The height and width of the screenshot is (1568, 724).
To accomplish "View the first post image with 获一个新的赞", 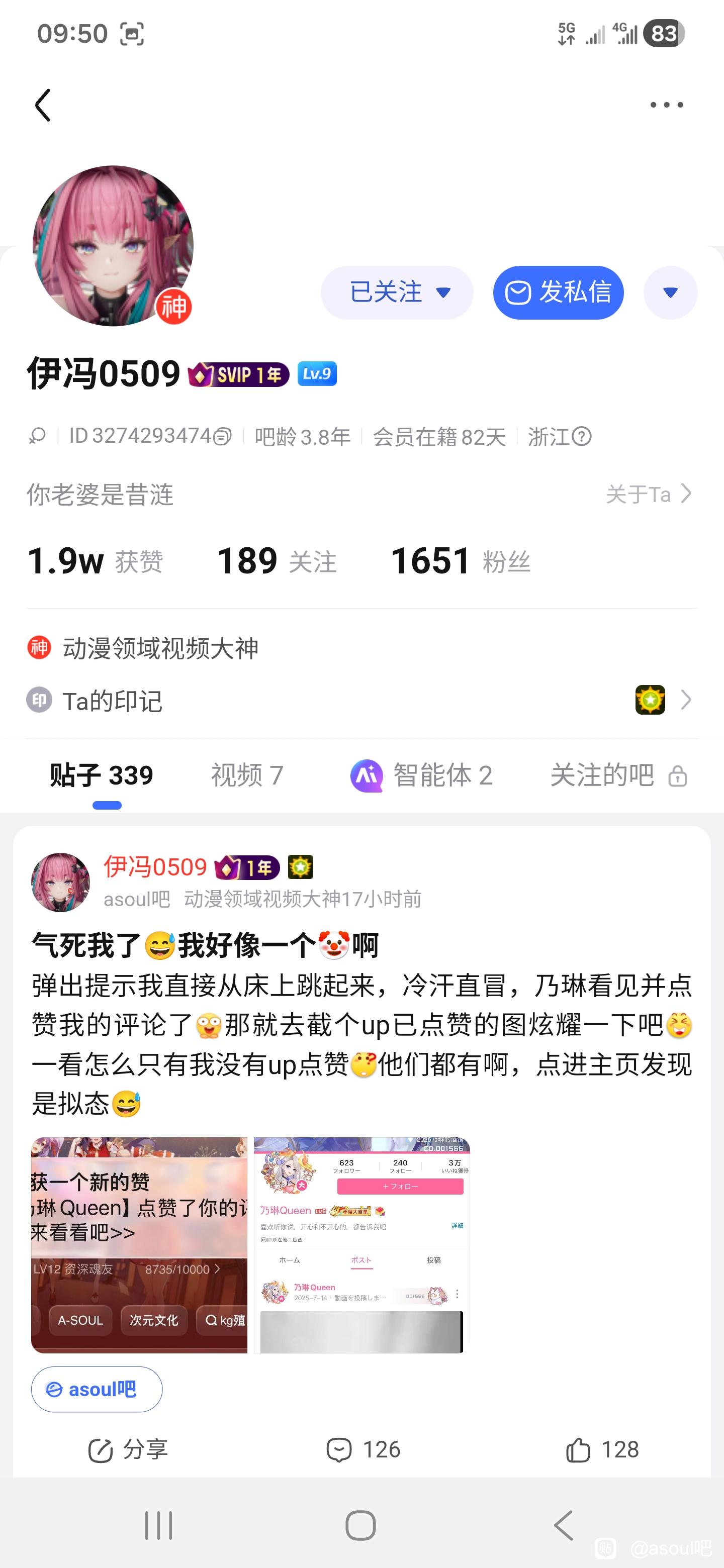I will 139,1245.
